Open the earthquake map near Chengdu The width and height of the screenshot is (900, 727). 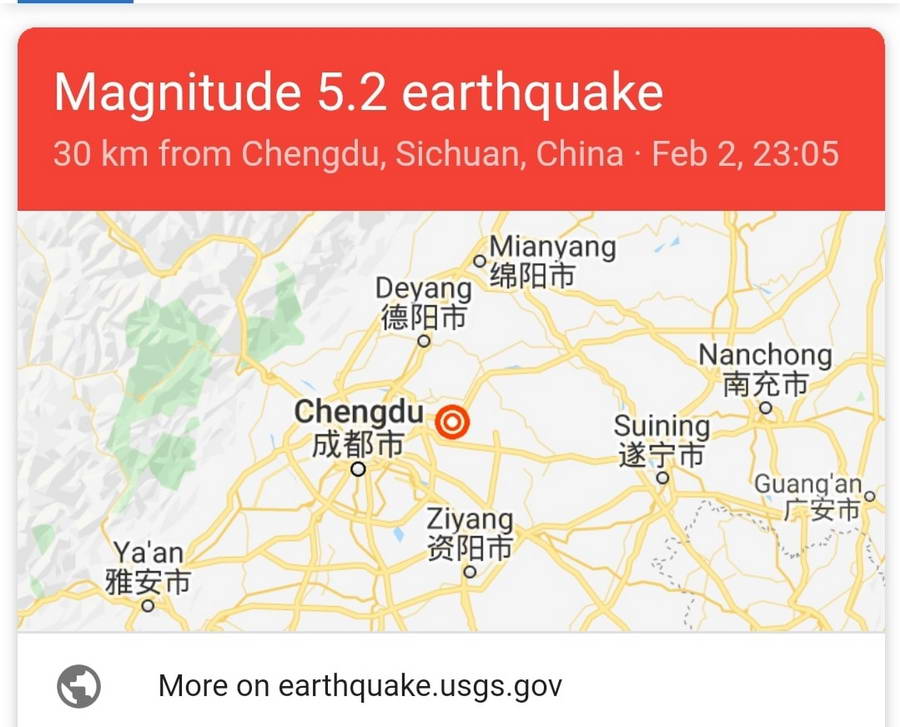[451, 421]
